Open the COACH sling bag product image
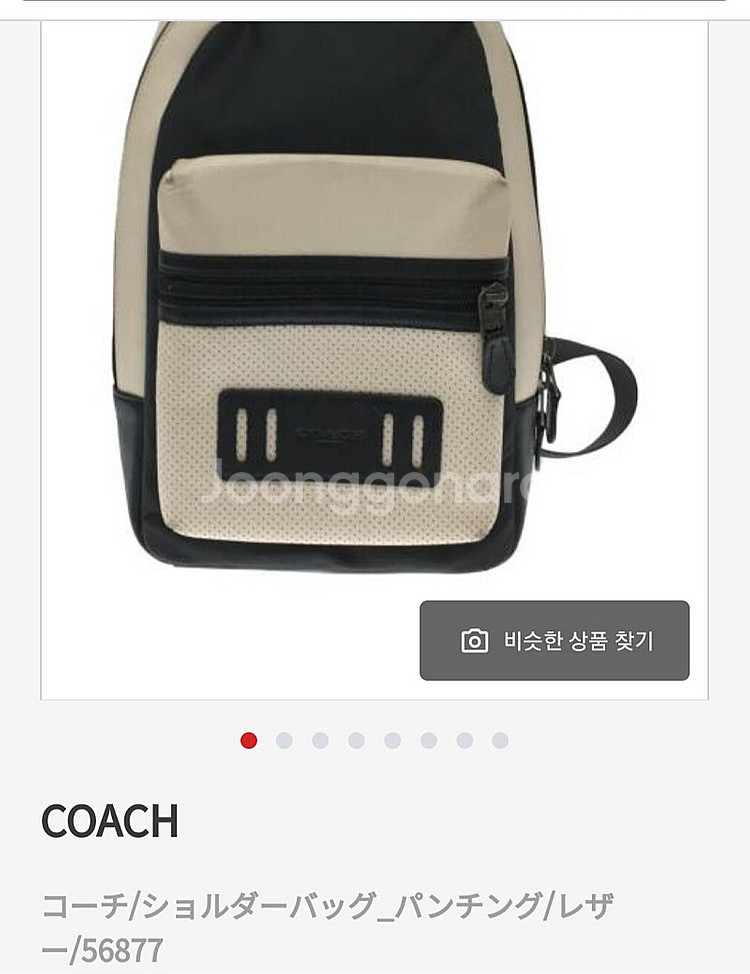This screenshot has width=750, height=974. 340,300
